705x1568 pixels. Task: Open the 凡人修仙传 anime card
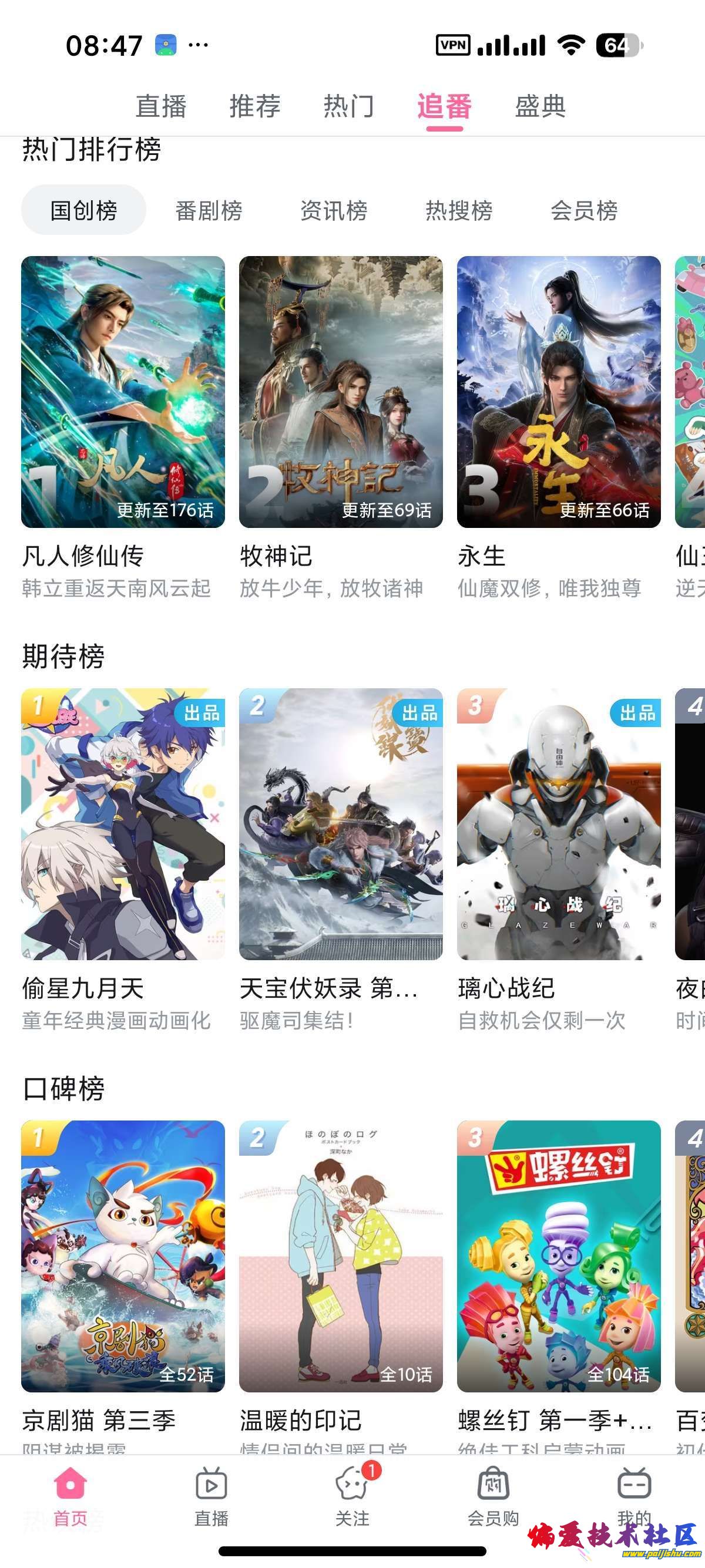tap(123, 392)
